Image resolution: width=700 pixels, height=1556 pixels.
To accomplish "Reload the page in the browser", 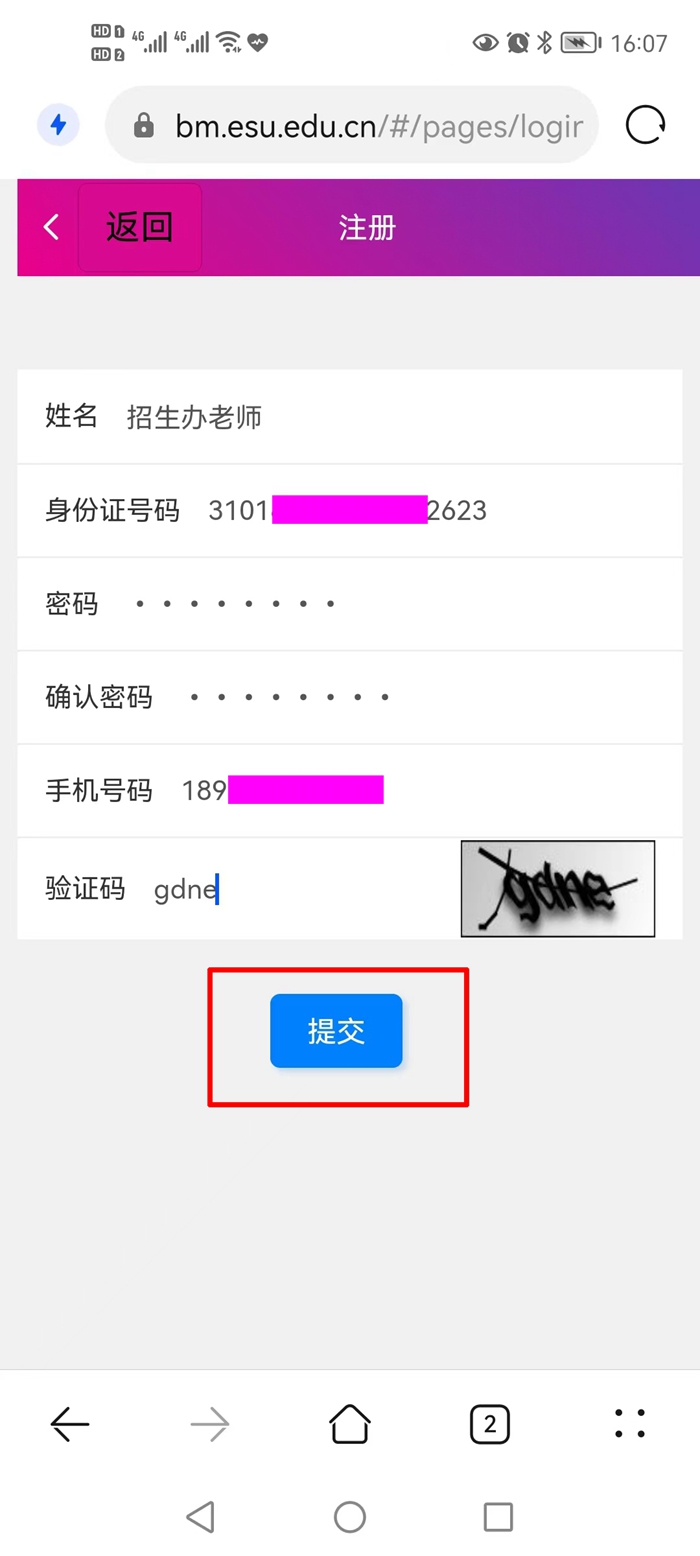I will pos(645,125).
